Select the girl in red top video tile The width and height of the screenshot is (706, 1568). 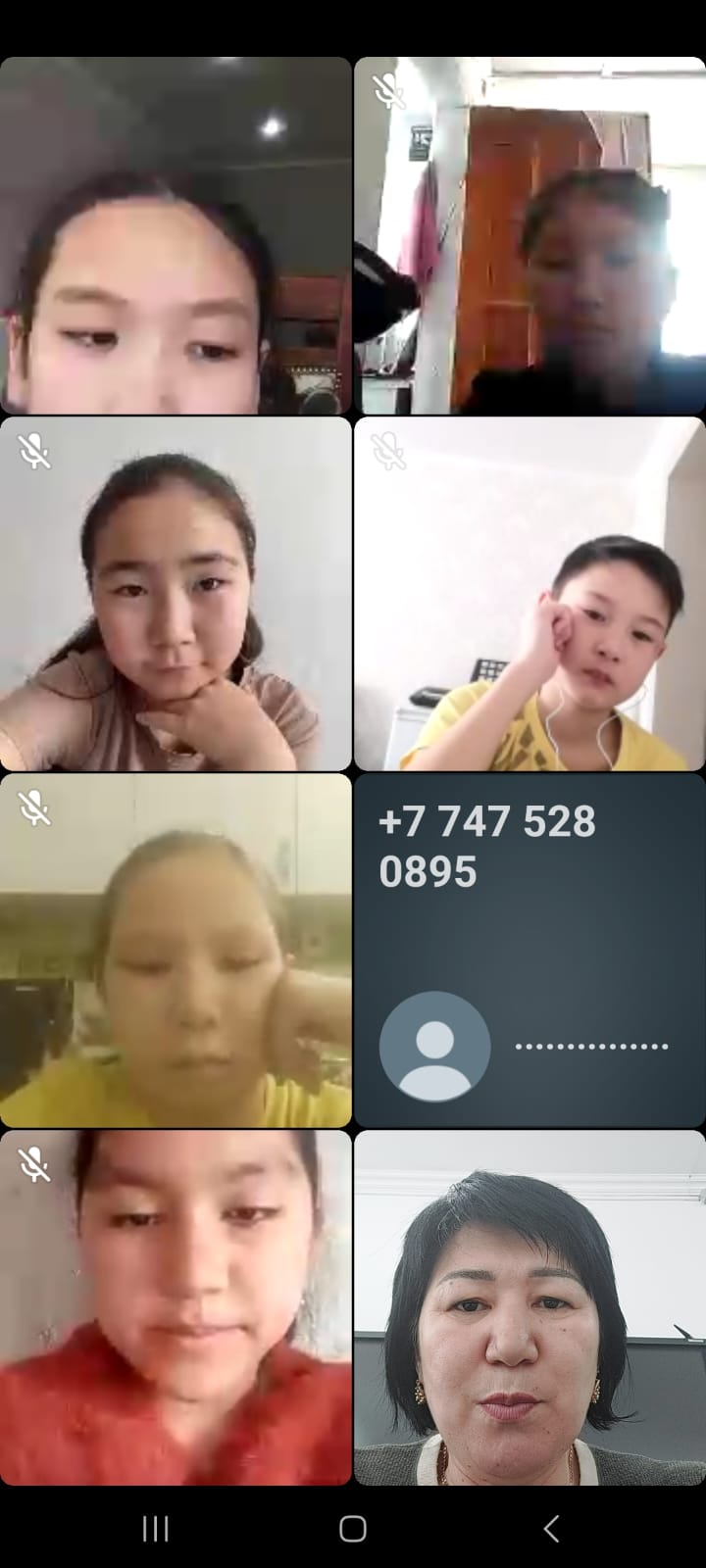(x=176, y=1307)
